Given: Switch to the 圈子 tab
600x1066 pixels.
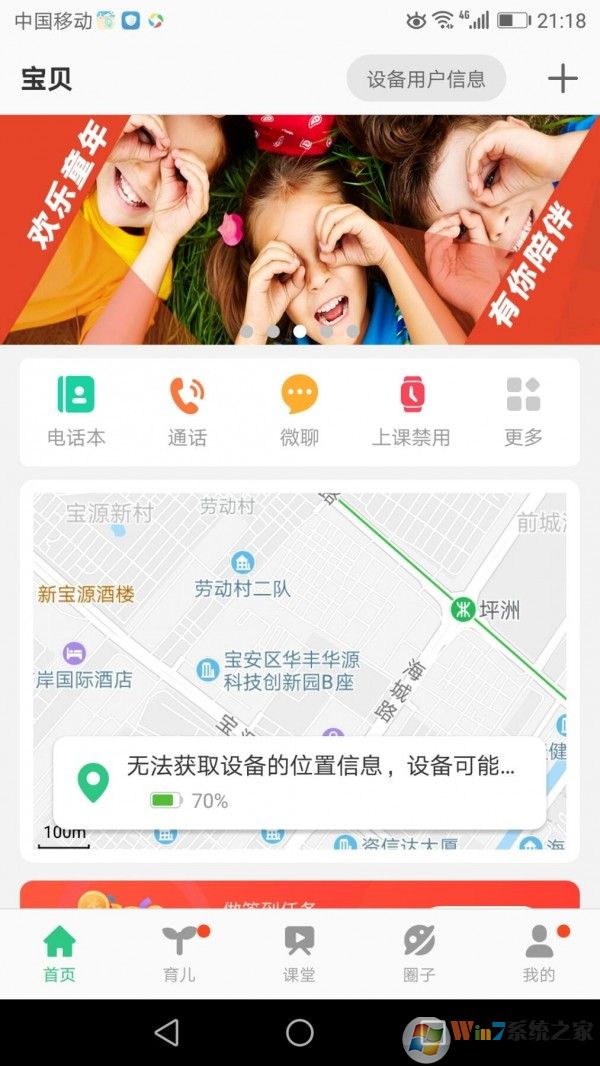Looking at the screenshot, I should click(419, 953).
